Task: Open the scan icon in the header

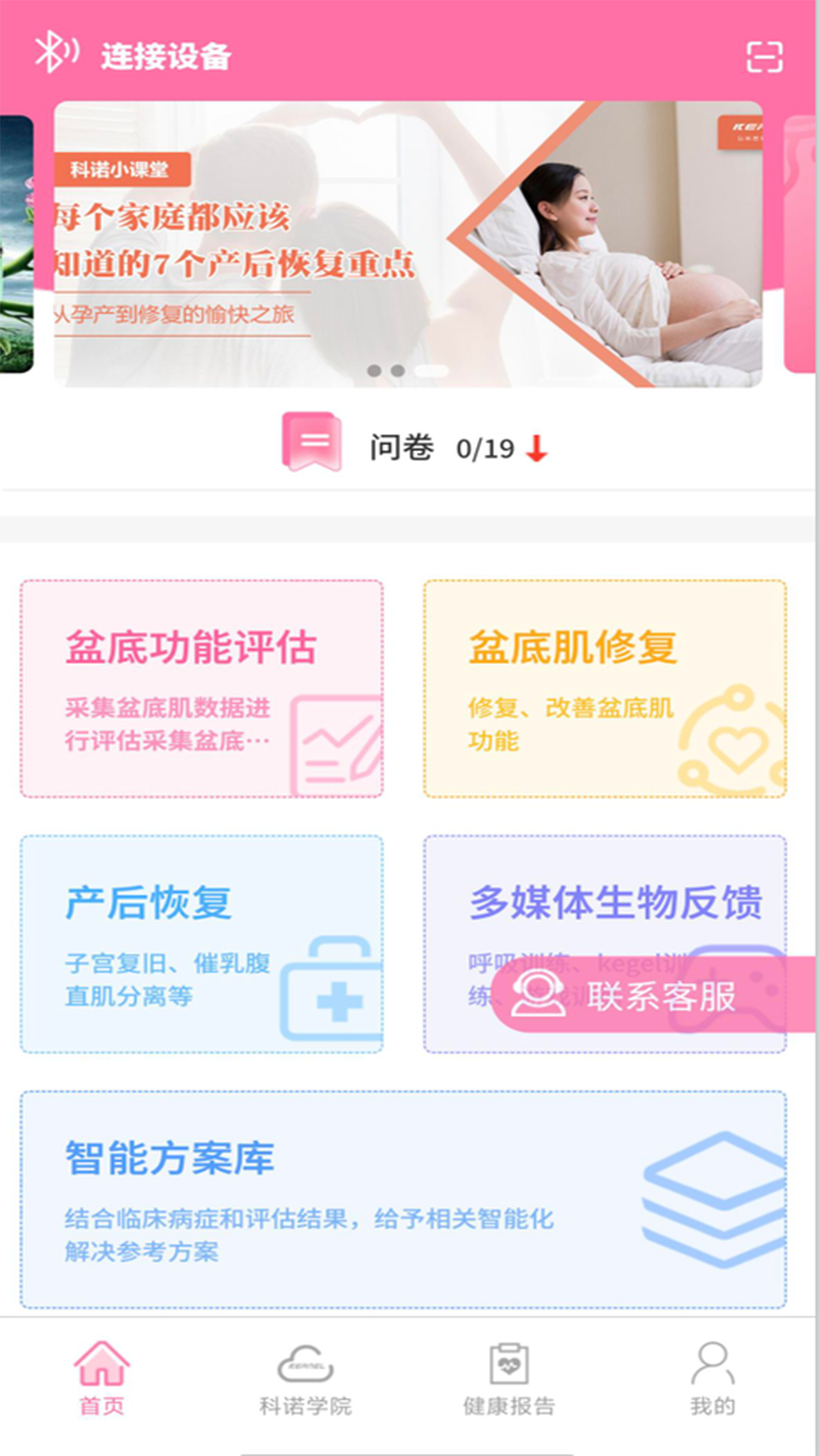Action: [764, 57]
